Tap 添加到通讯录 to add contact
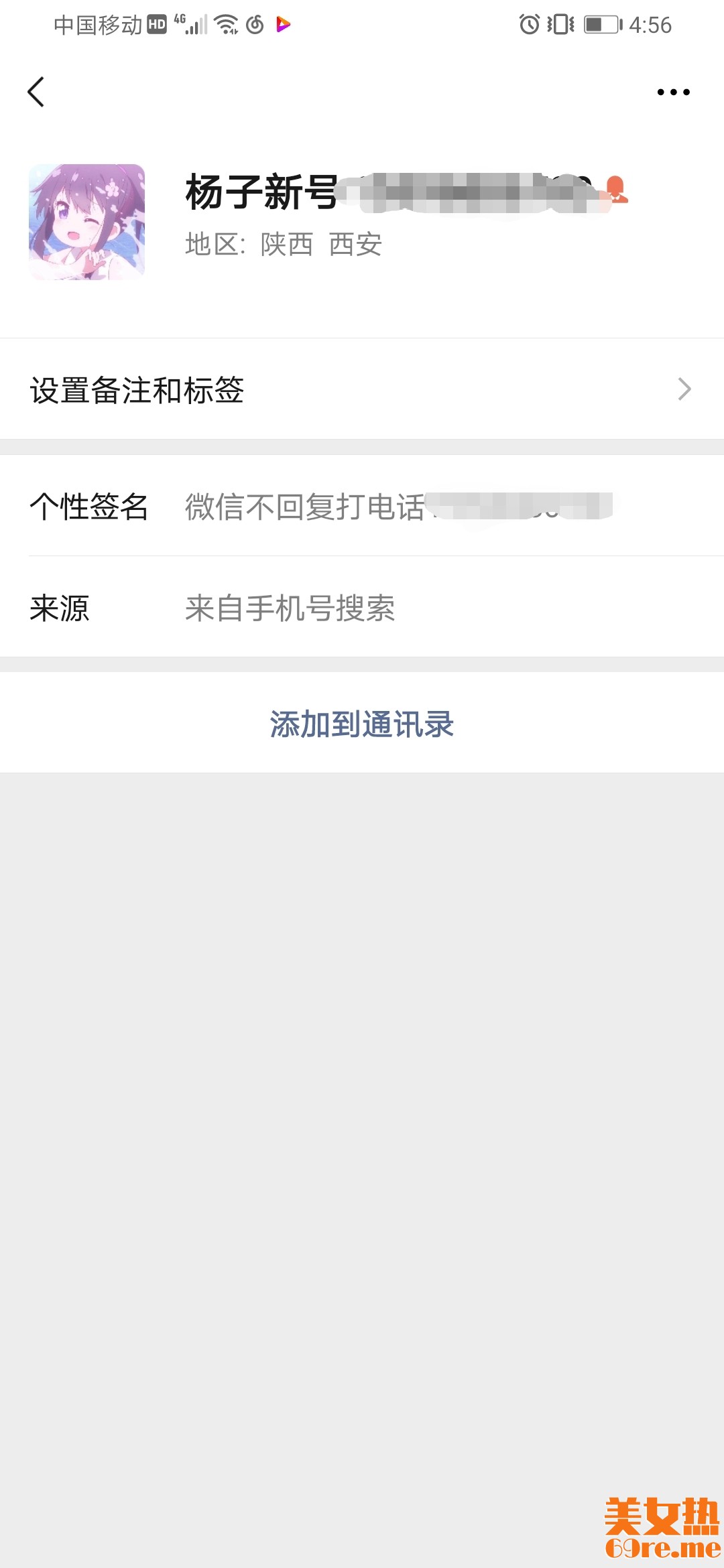Image resolution: width=724 pixels, height=1568 pixels. tap(362, 724)
